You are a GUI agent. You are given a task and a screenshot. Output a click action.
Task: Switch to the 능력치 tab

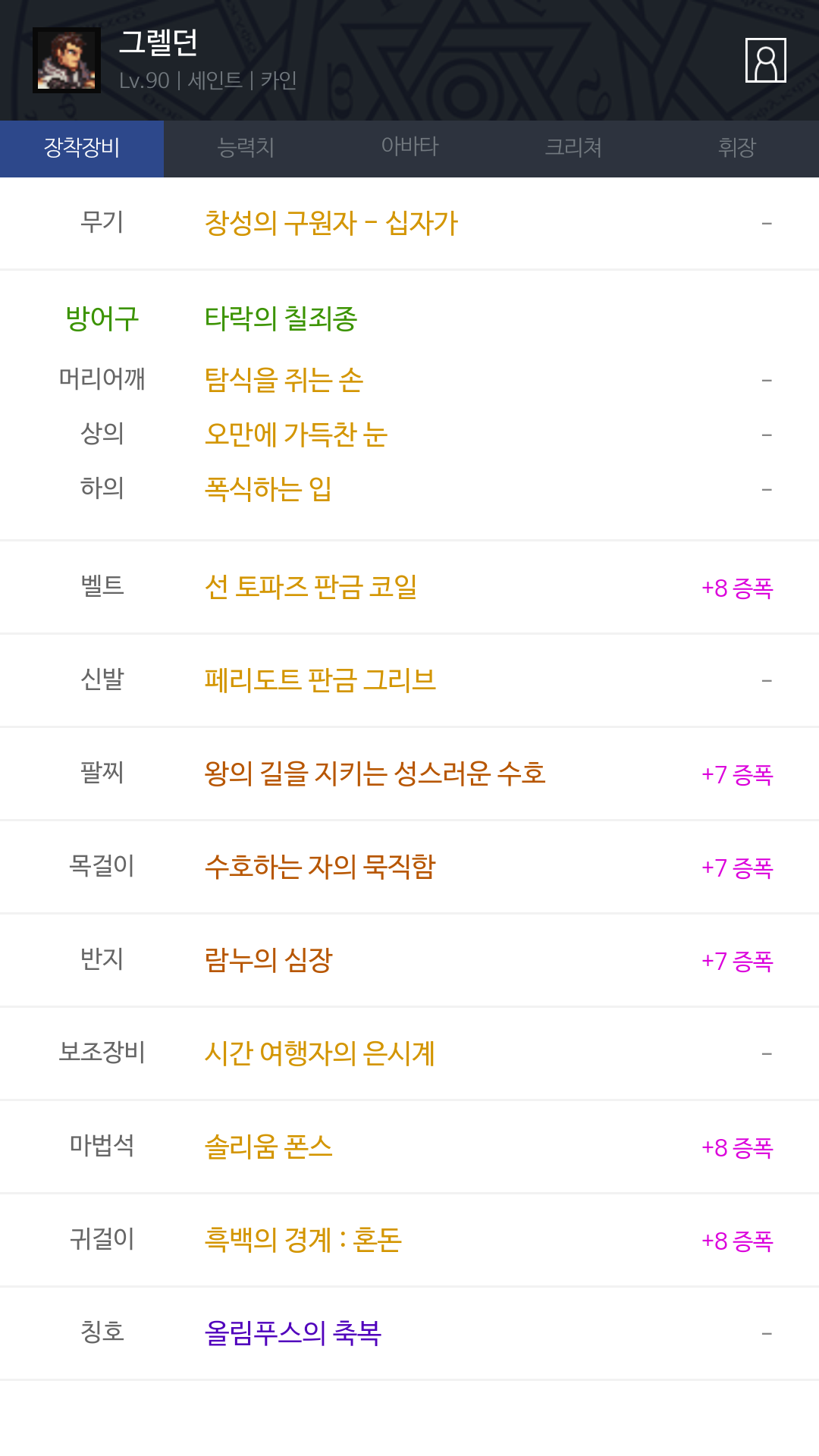pyautogui.click(x=246, y=148)
